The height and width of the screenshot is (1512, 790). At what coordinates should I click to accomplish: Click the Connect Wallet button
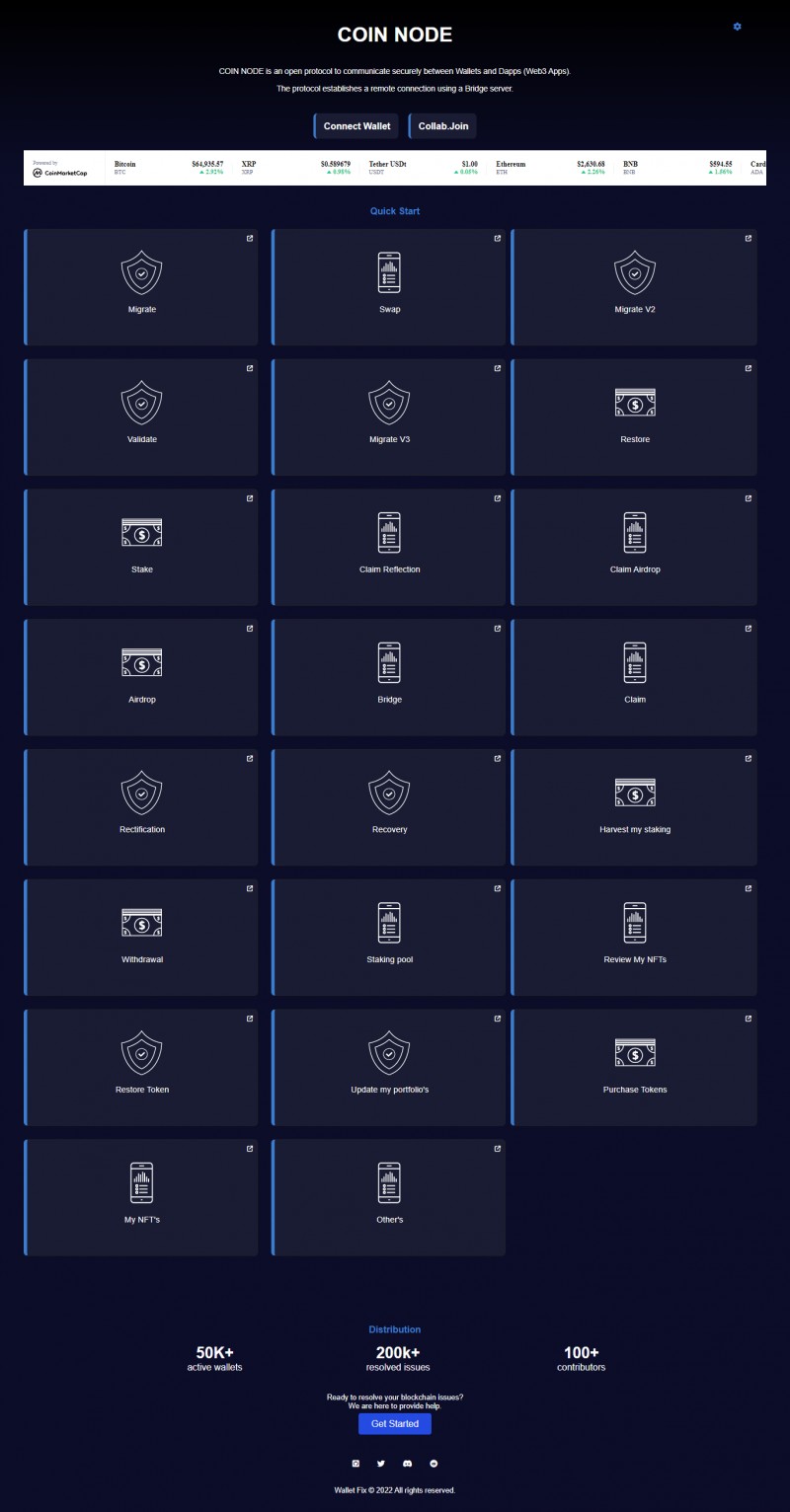point(355,126)
